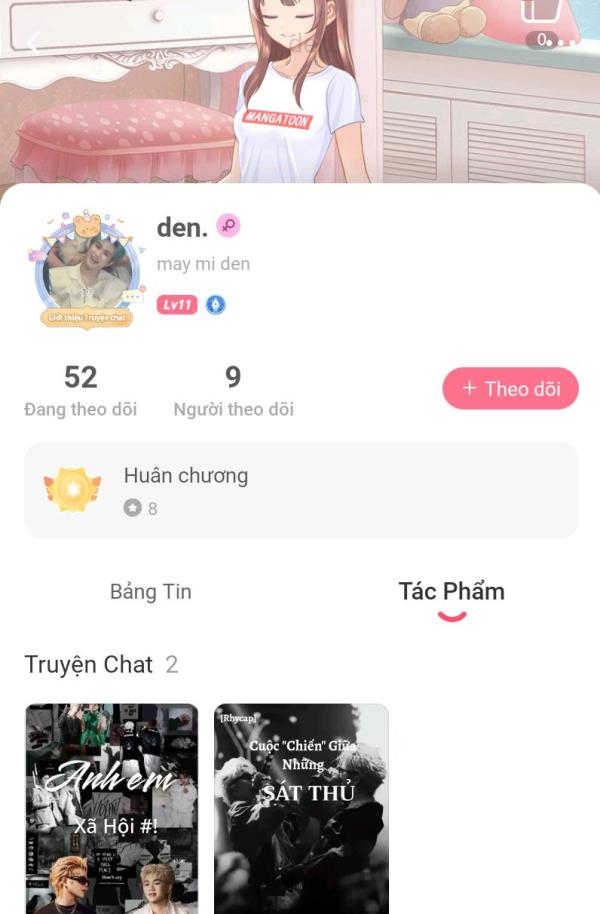Tap the Lv11 level badge

176,305
